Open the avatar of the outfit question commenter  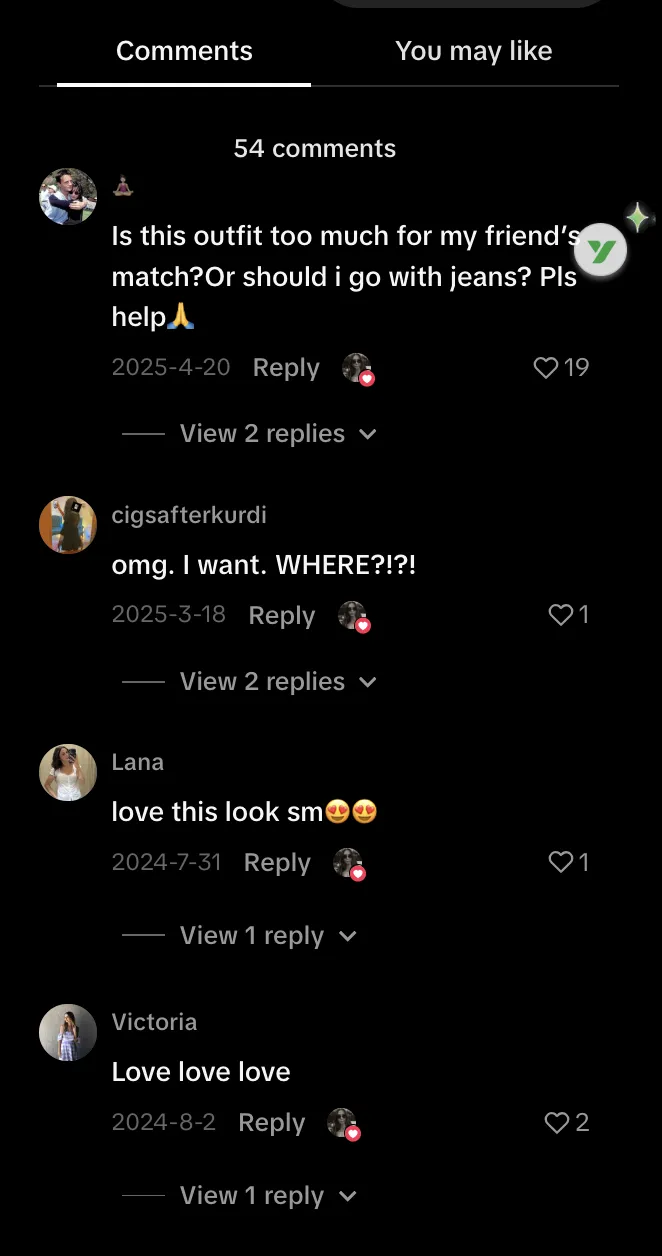coord(68,196)
